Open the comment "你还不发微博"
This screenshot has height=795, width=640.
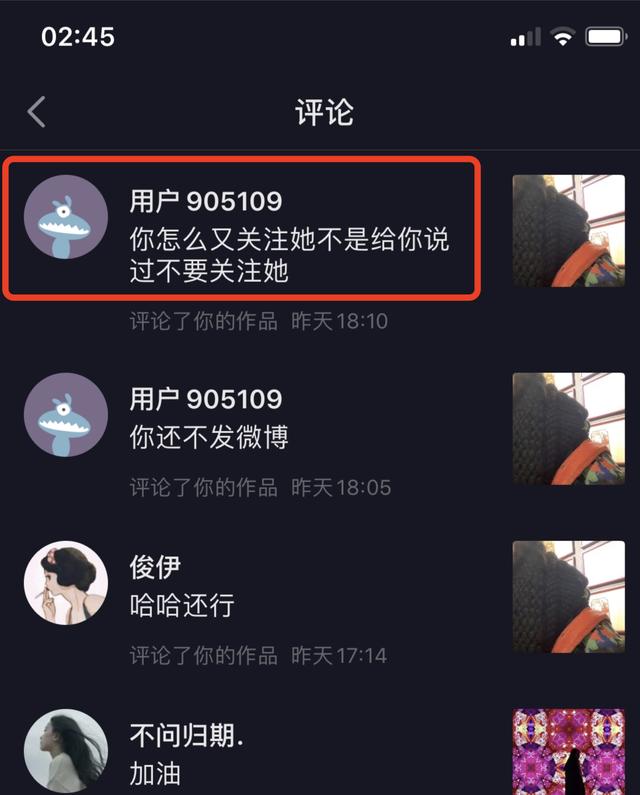(209, 437)
